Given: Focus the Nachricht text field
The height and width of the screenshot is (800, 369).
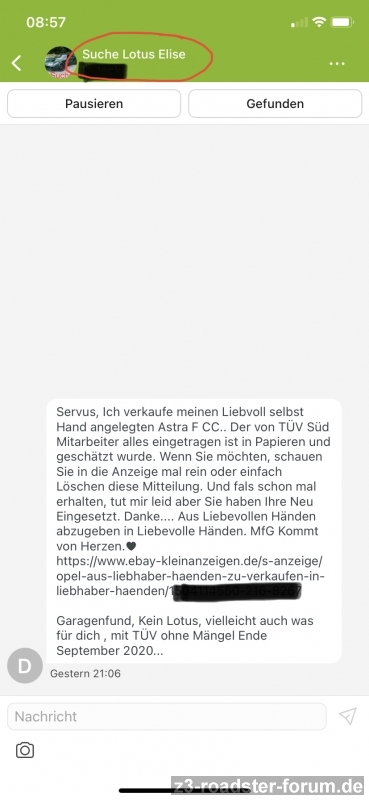Looking at the screenshot, I should (x=166, y=716).
